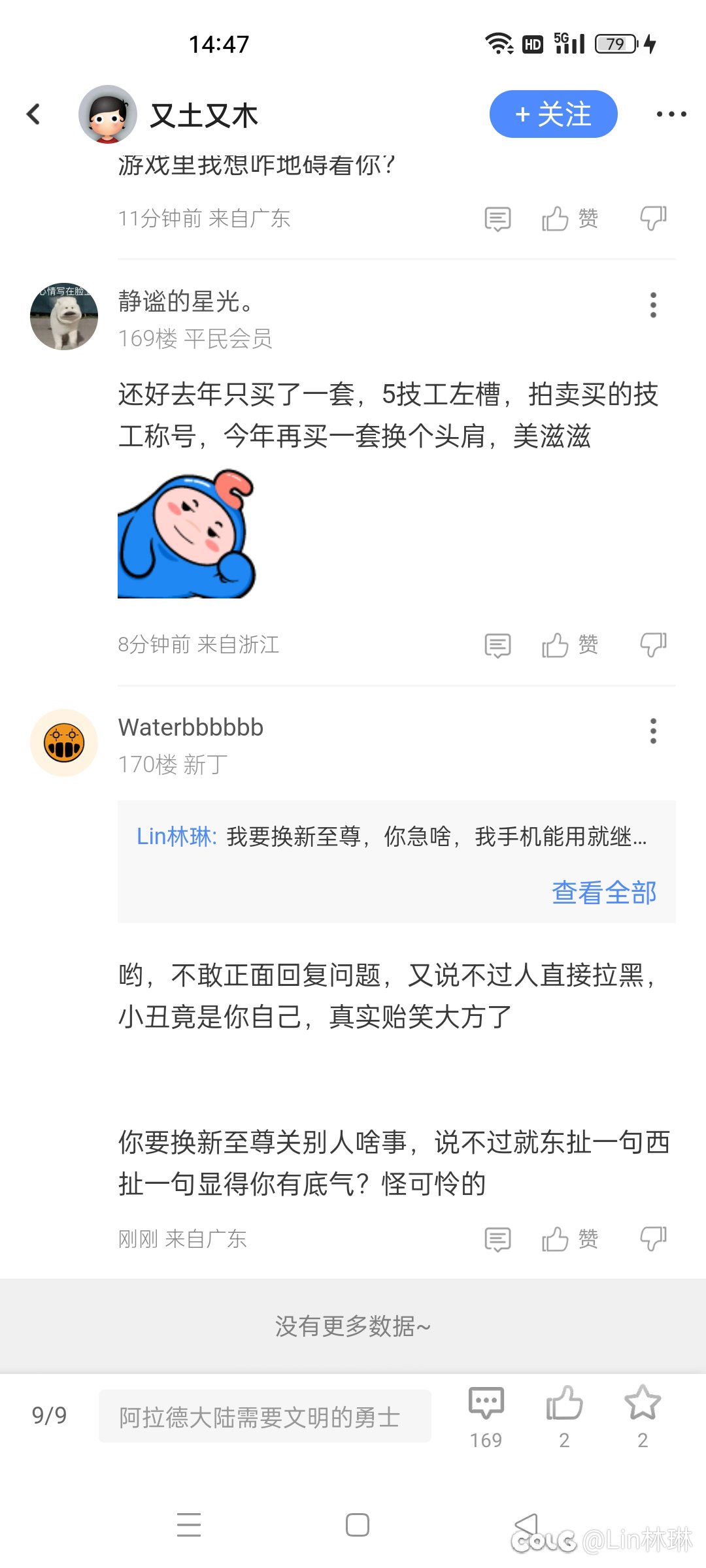Viewport: 706px width, 1568px height.
Task: Dislike 静谧的星光's comment
Action: [x=653, y=645]
